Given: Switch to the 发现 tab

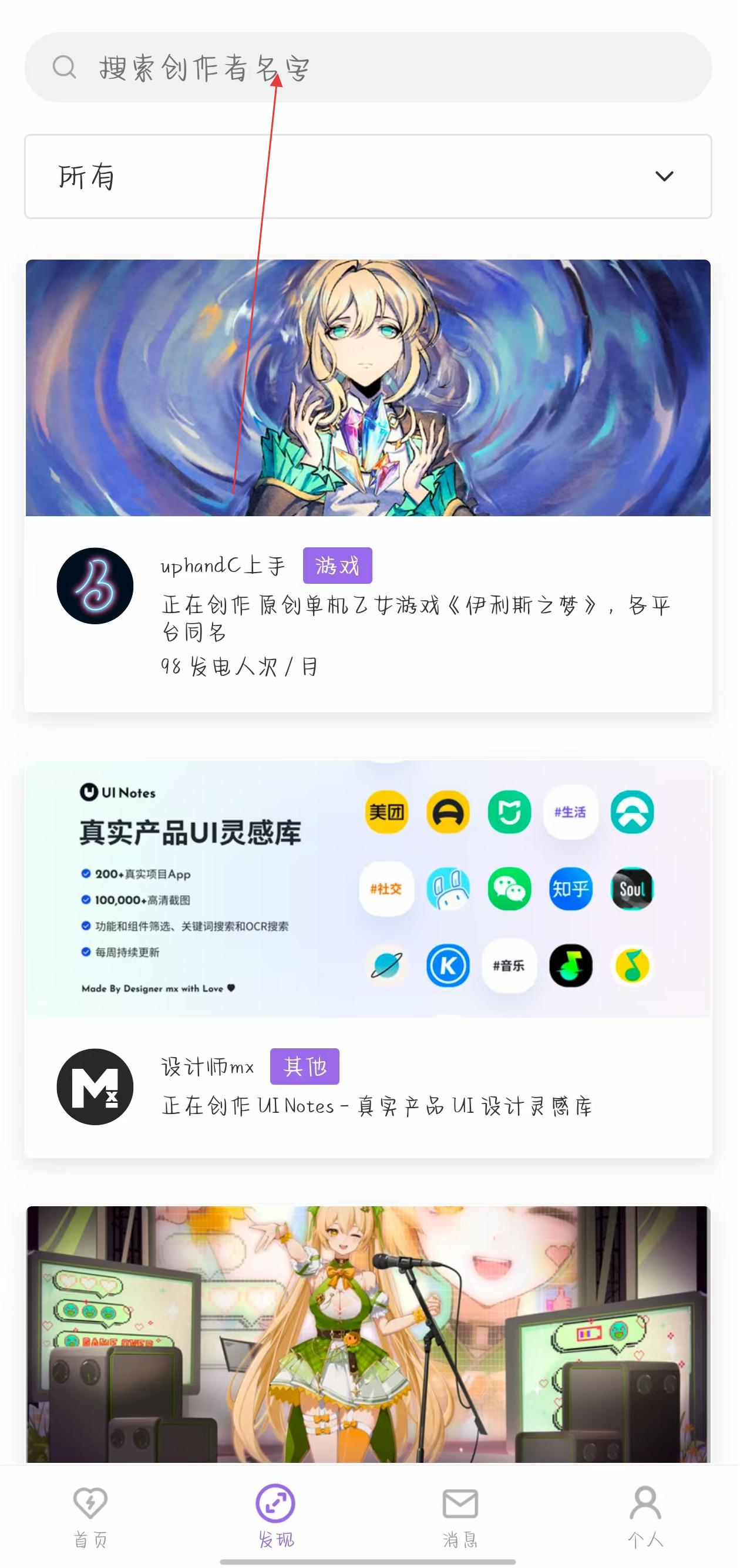Looking at the screenshot, I should pyautogui.click(x=275, y=1516).
